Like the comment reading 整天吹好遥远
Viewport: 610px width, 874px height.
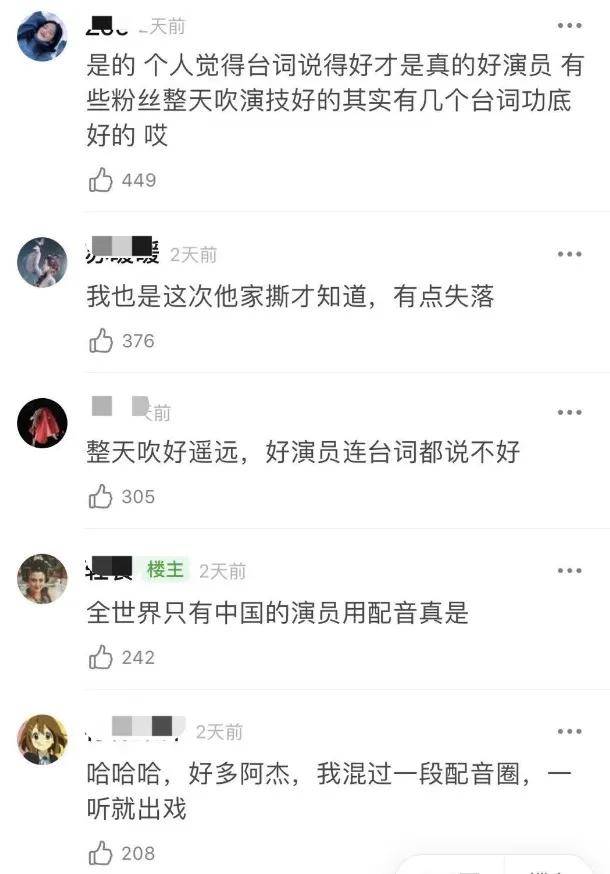(x=101, y=497)
